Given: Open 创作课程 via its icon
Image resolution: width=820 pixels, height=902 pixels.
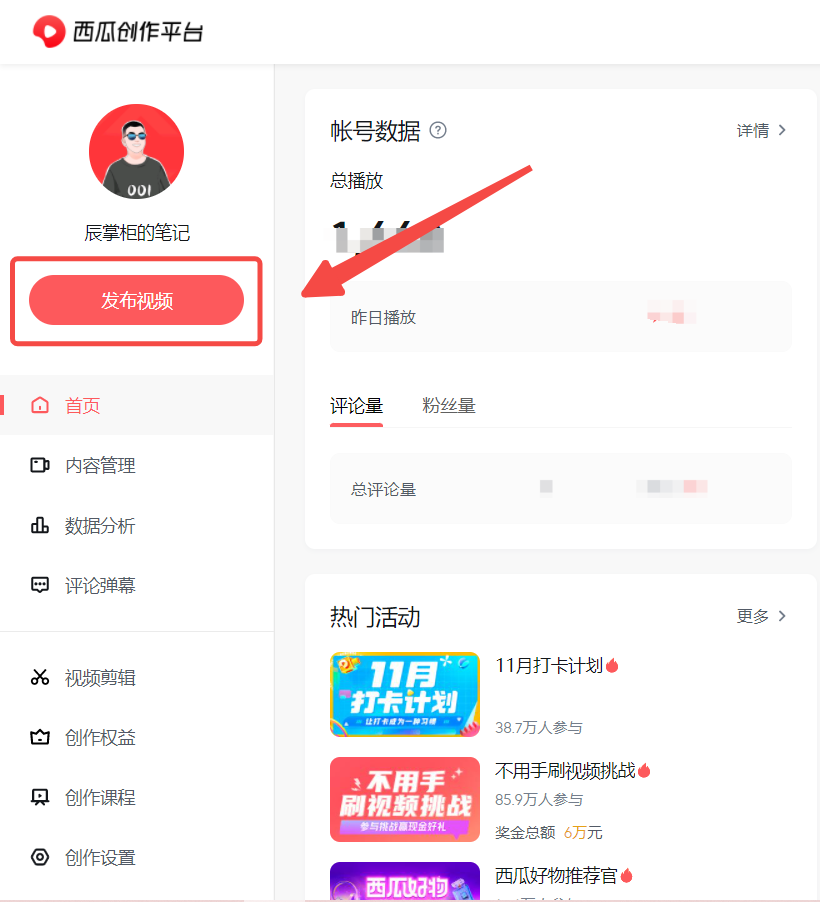Looking at the screenshot, I should pos(39,797).
